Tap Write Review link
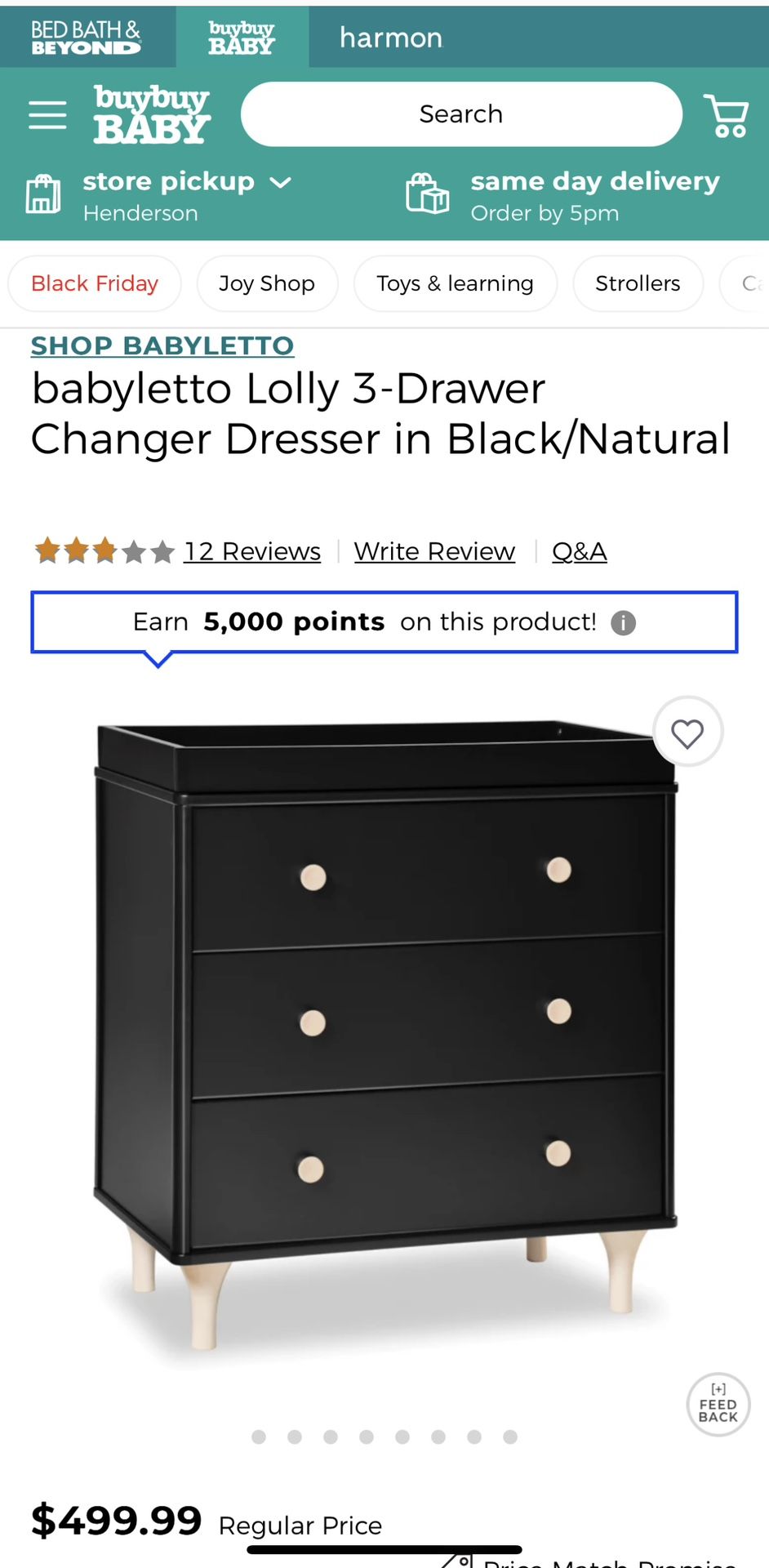The width and height of the screenshot is (769, 1568). 434,552
